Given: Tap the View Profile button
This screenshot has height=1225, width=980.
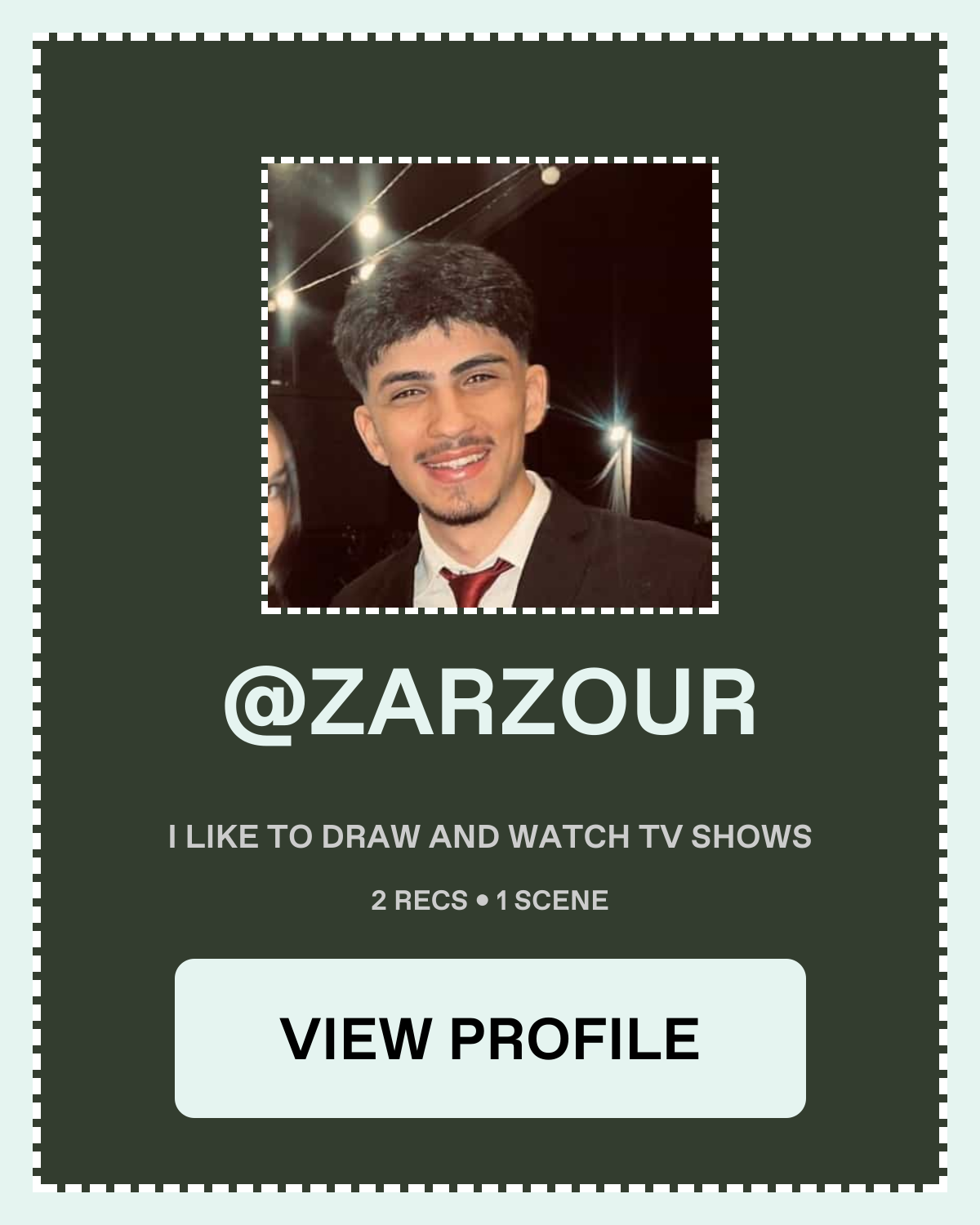Looking at the screenshot, I should (x=490, y=1038).
